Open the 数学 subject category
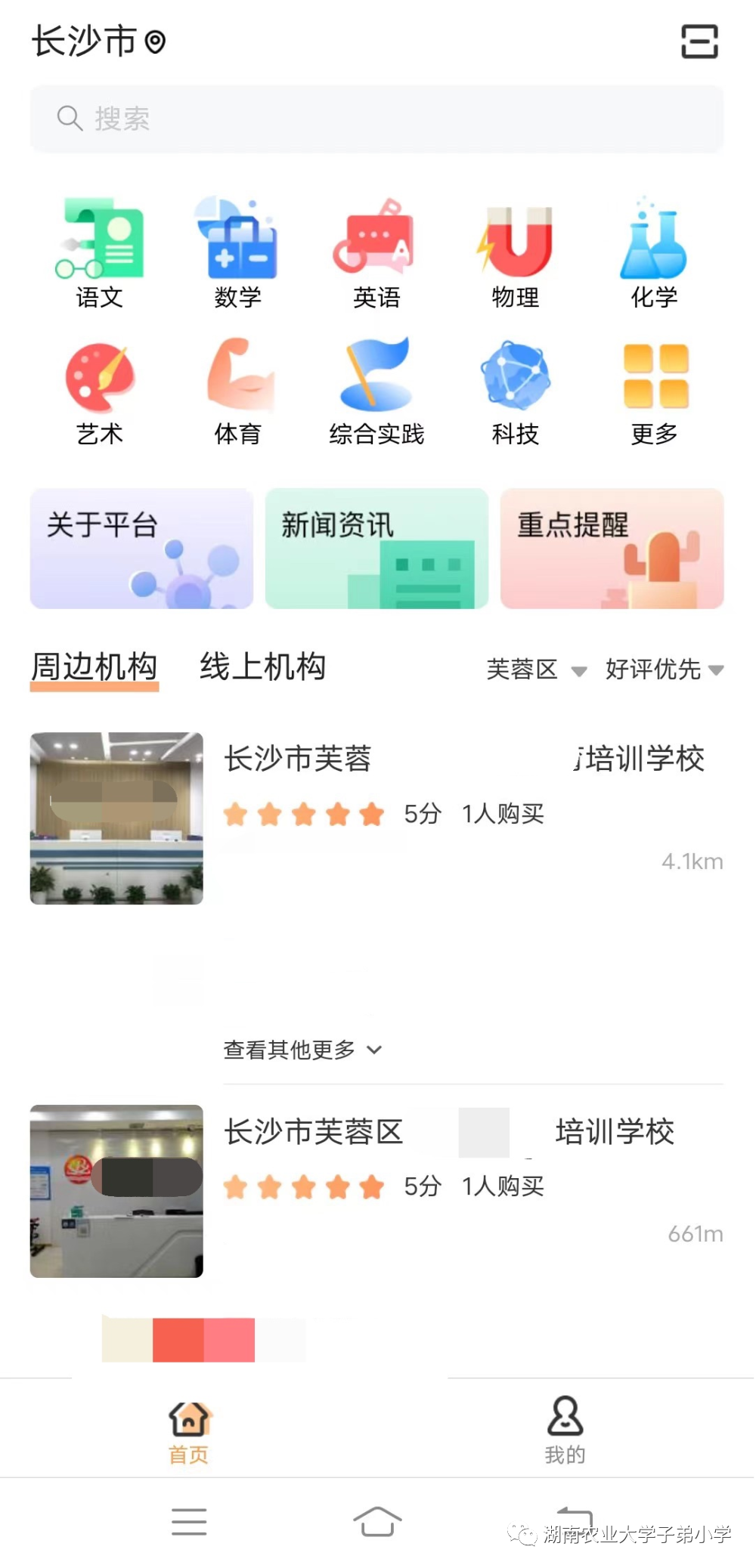756x1568 pixels. coord(237,253)
